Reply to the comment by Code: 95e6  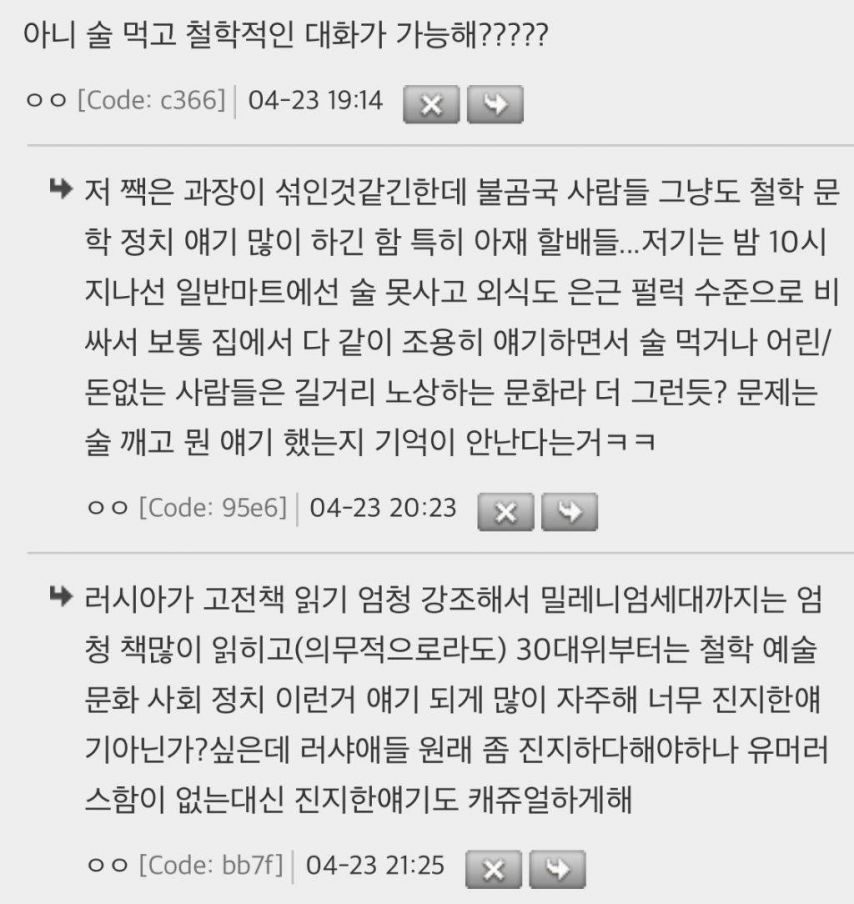click(568, 510)
